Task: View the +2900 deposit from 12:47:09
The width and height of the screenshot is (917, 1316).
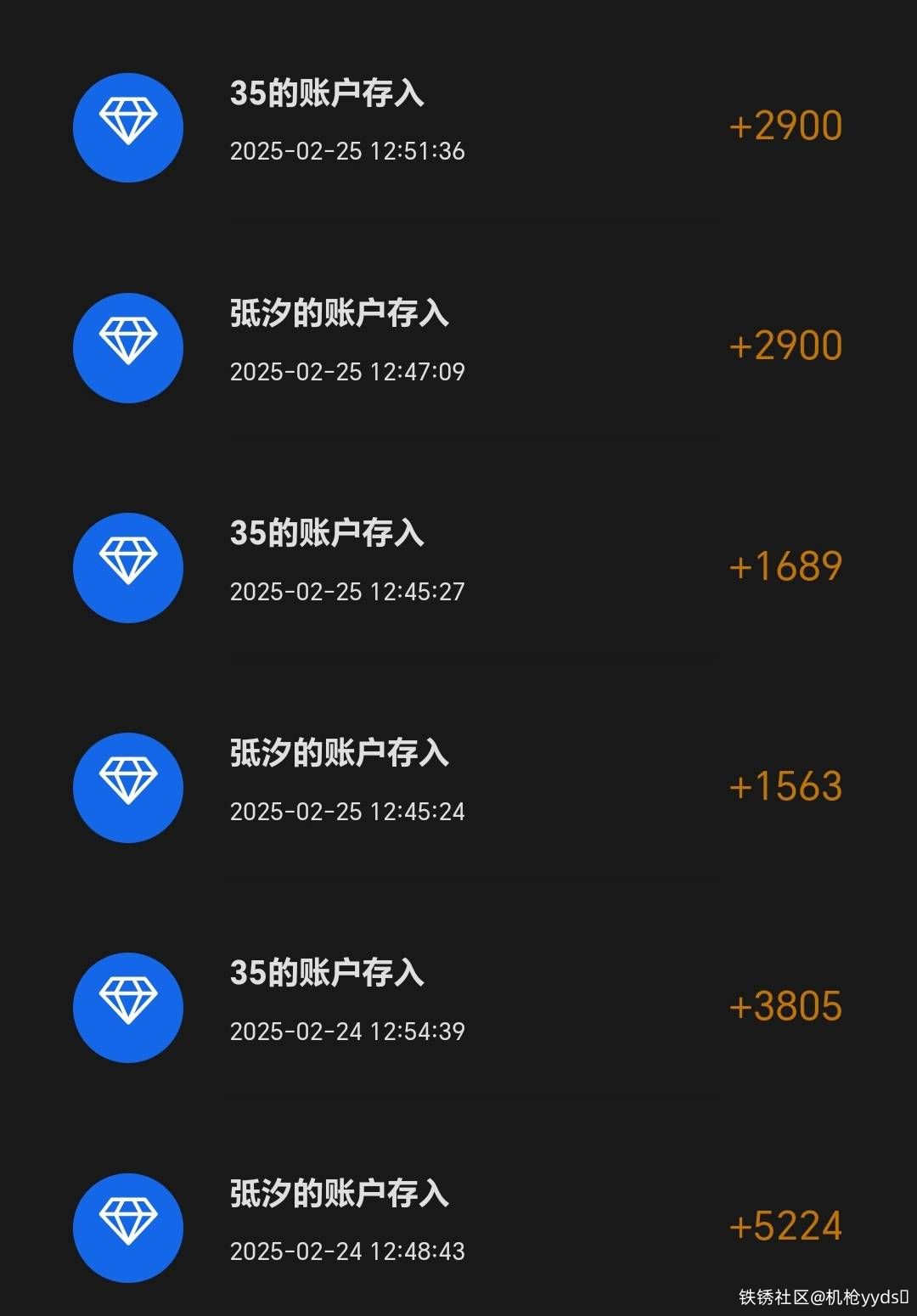Action: coord(458,346)
